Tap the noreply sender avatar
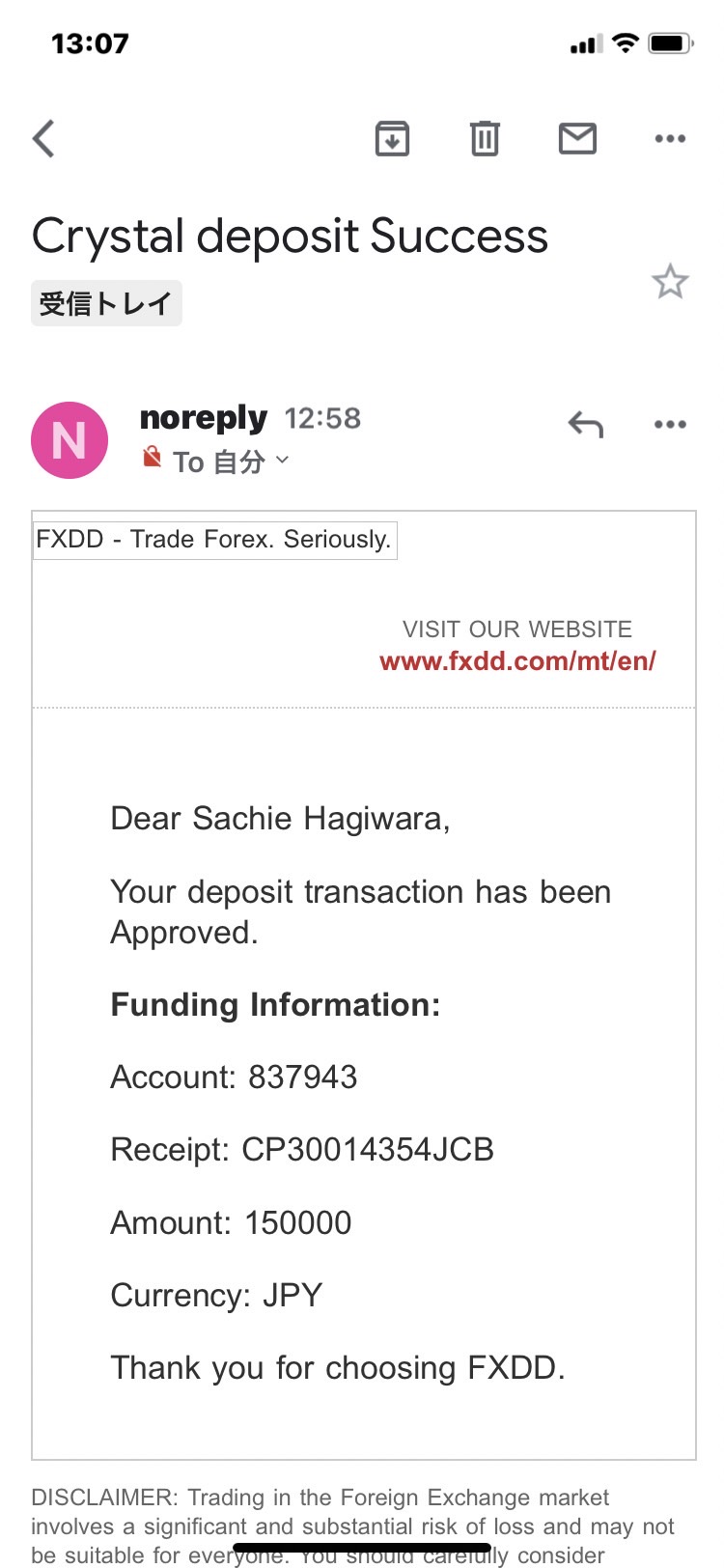The image size is (724, 1568). click(70, 440)
